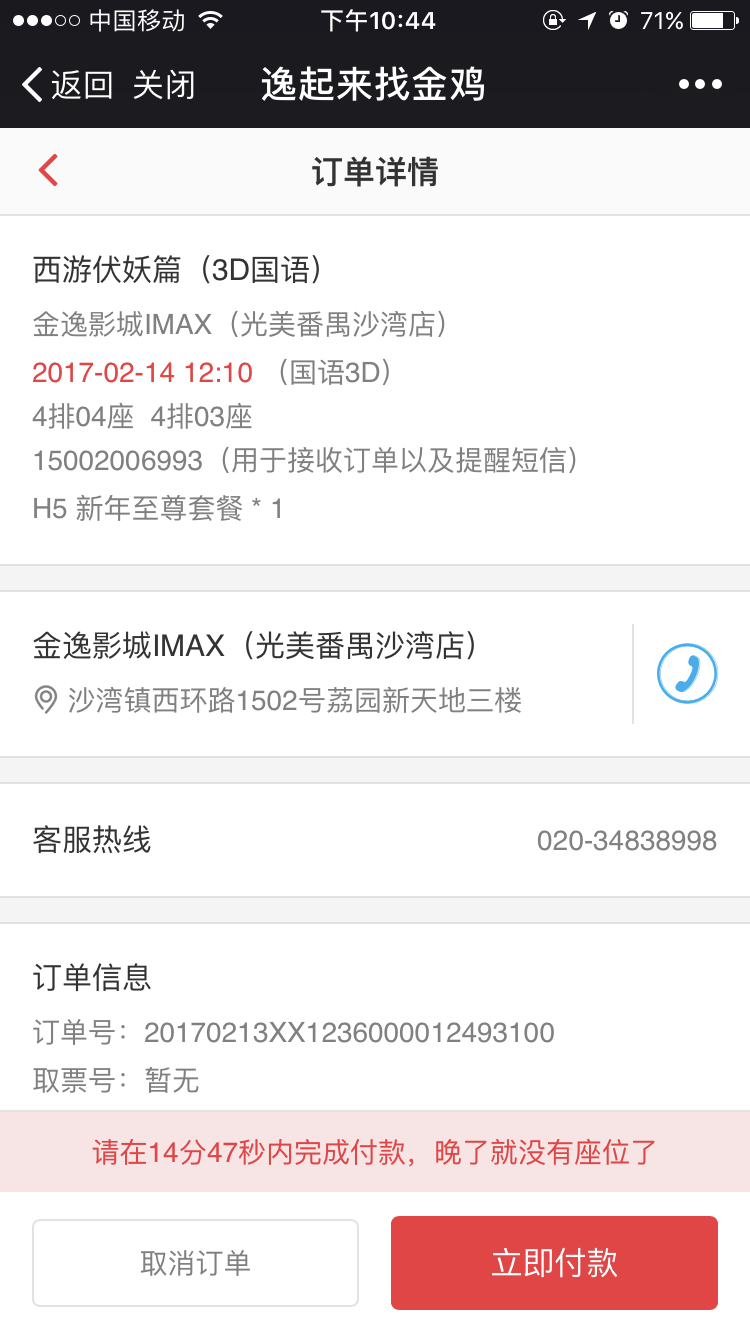Tap the red back arrow beside 订单详情

click(48, 171)
